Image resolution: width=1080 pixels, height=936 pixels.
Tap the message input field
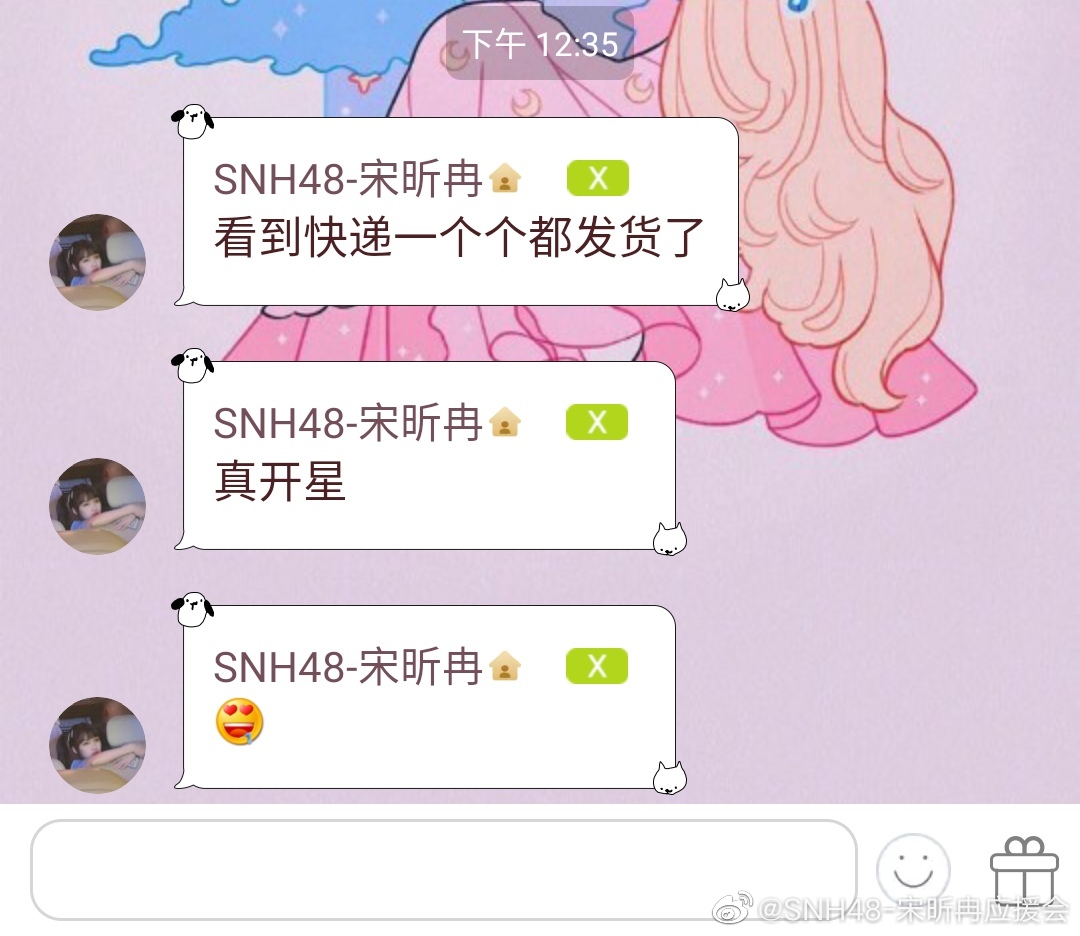443,870
